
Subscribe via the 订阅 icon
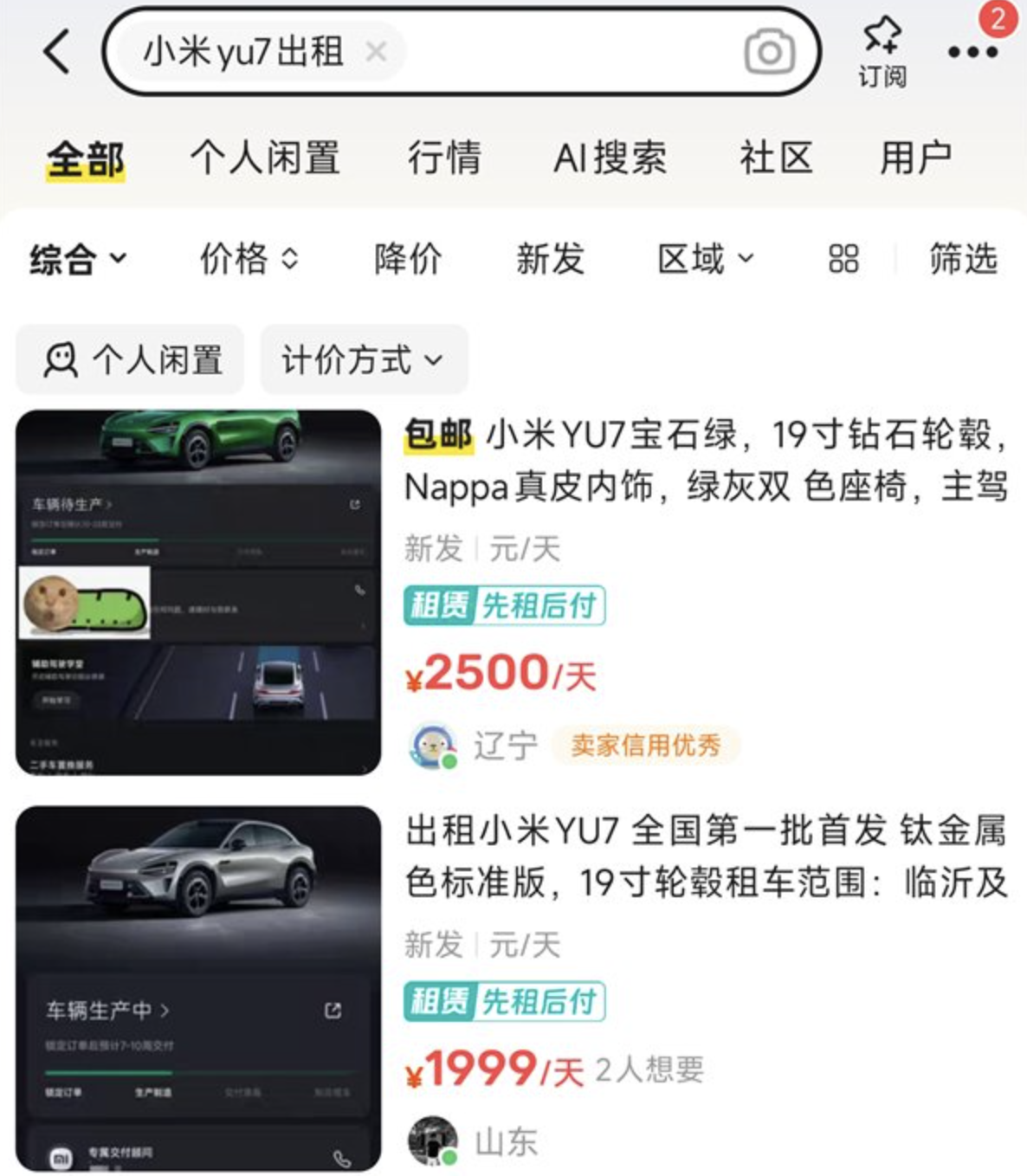[882, 52]
